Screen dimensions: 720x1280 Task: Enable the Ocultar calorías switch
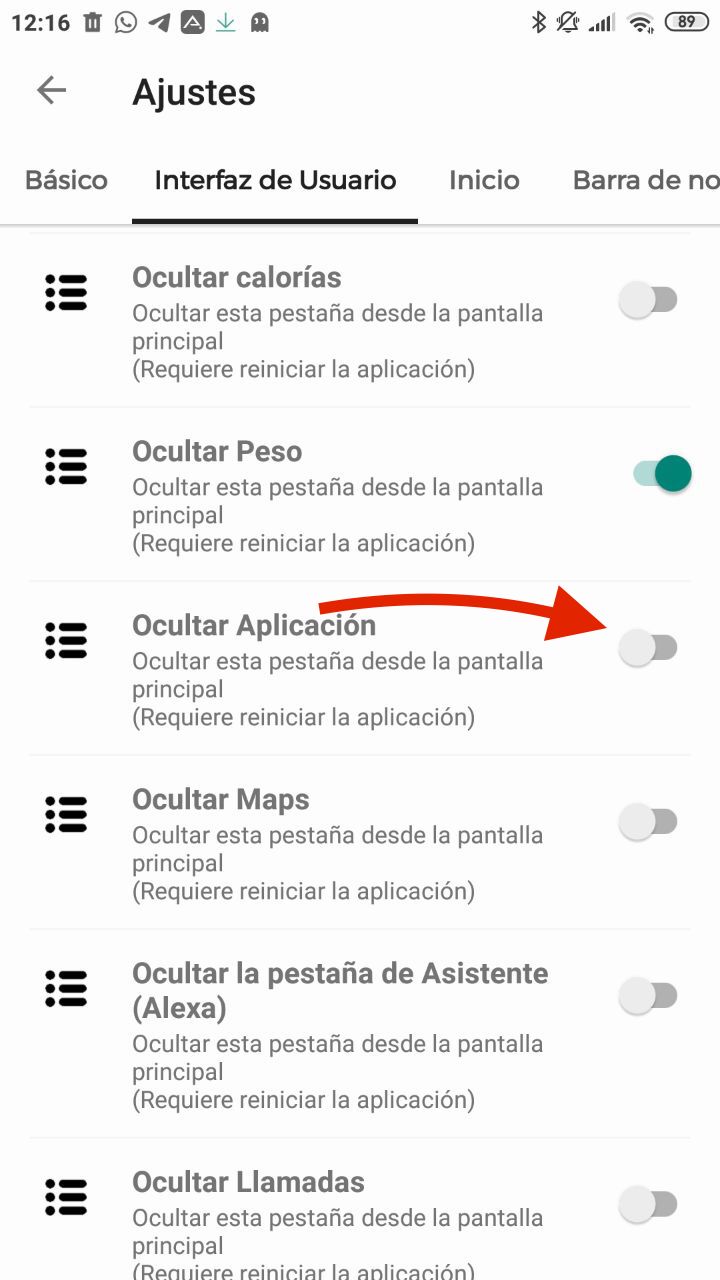click(x=649, y=300)
